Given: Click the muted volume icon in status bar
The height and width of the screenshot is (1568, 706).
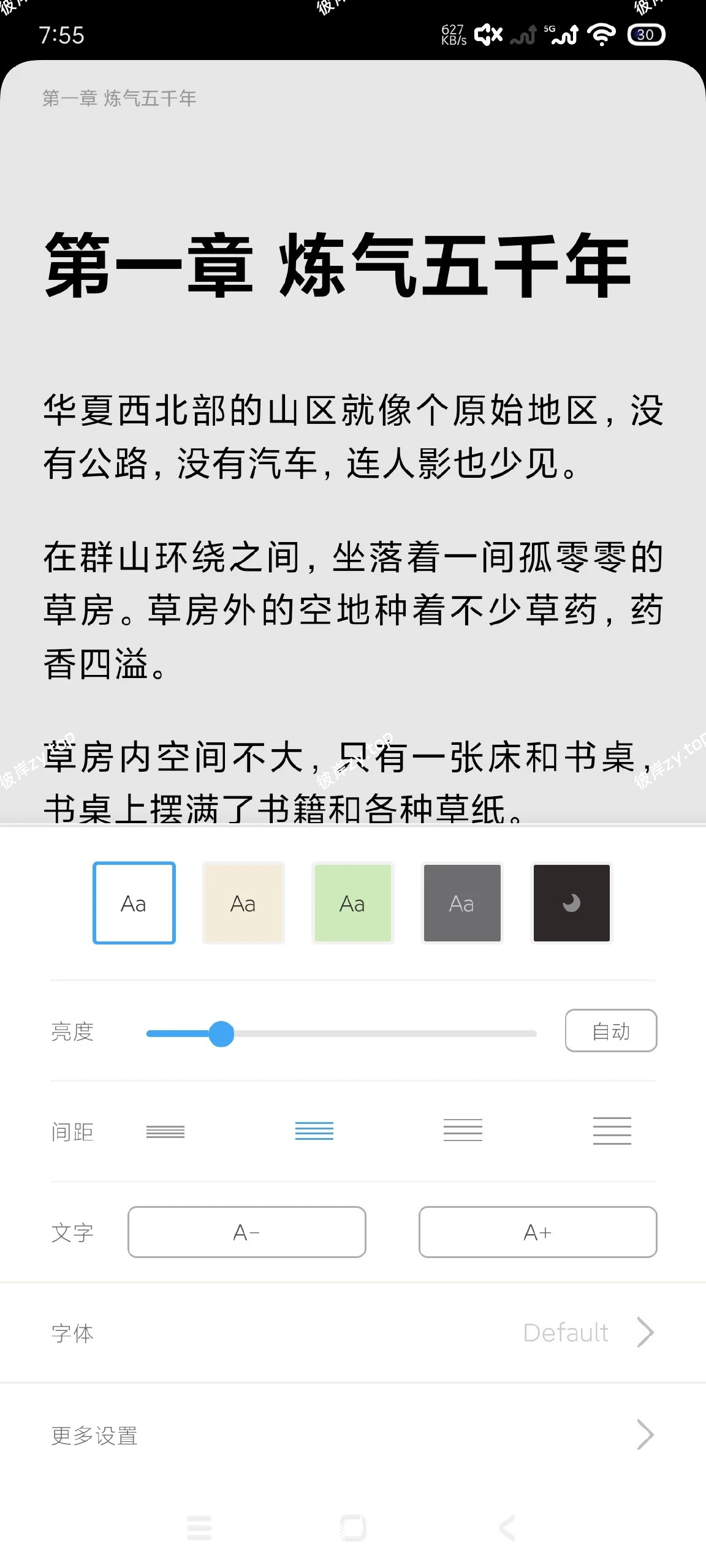Looking at the screenshot, I should pos(487,35).
